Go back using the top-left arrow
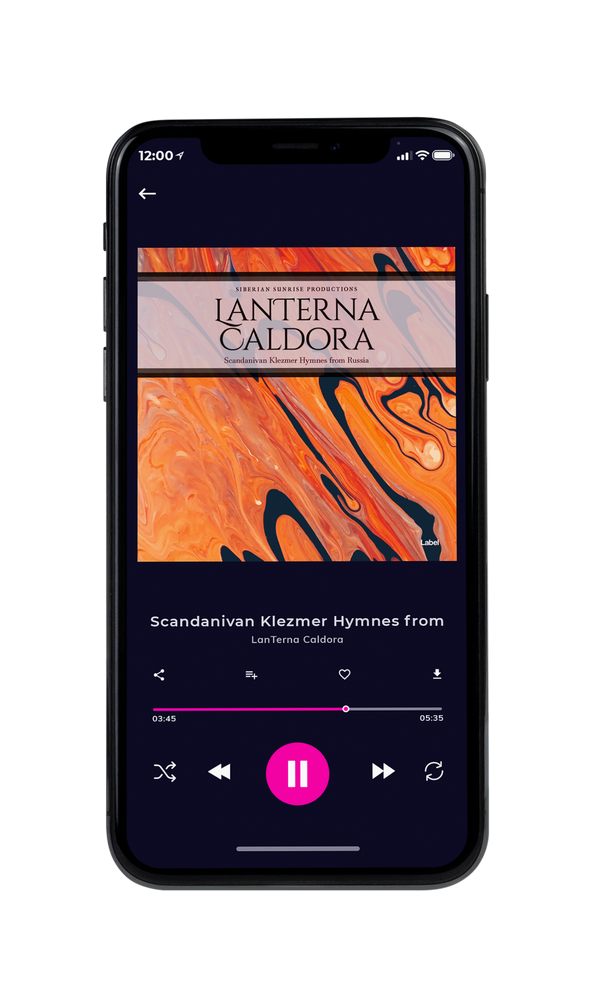600x1000 pixels. click(147, 193)
